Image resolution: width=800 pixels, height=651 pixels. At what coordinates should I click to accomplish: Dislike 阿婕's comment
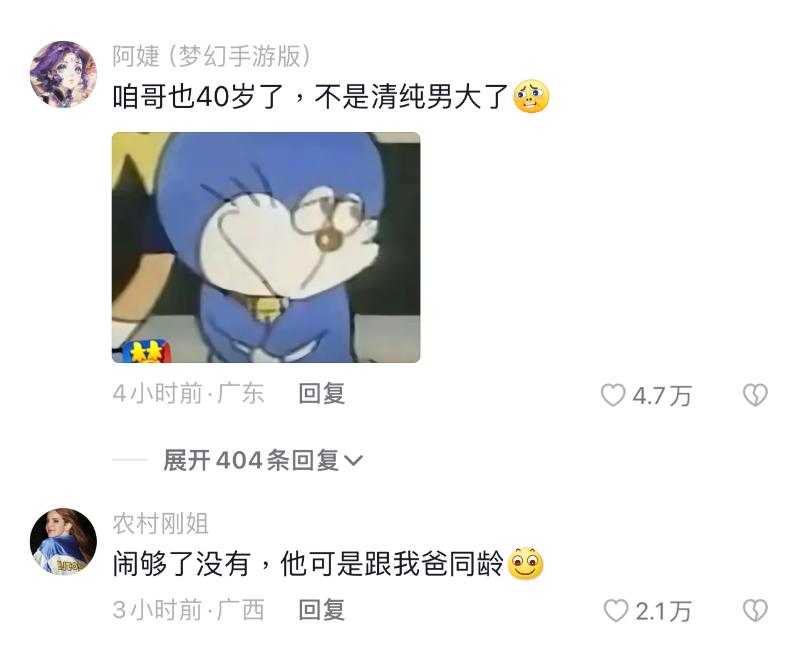[x=755, y=396]
